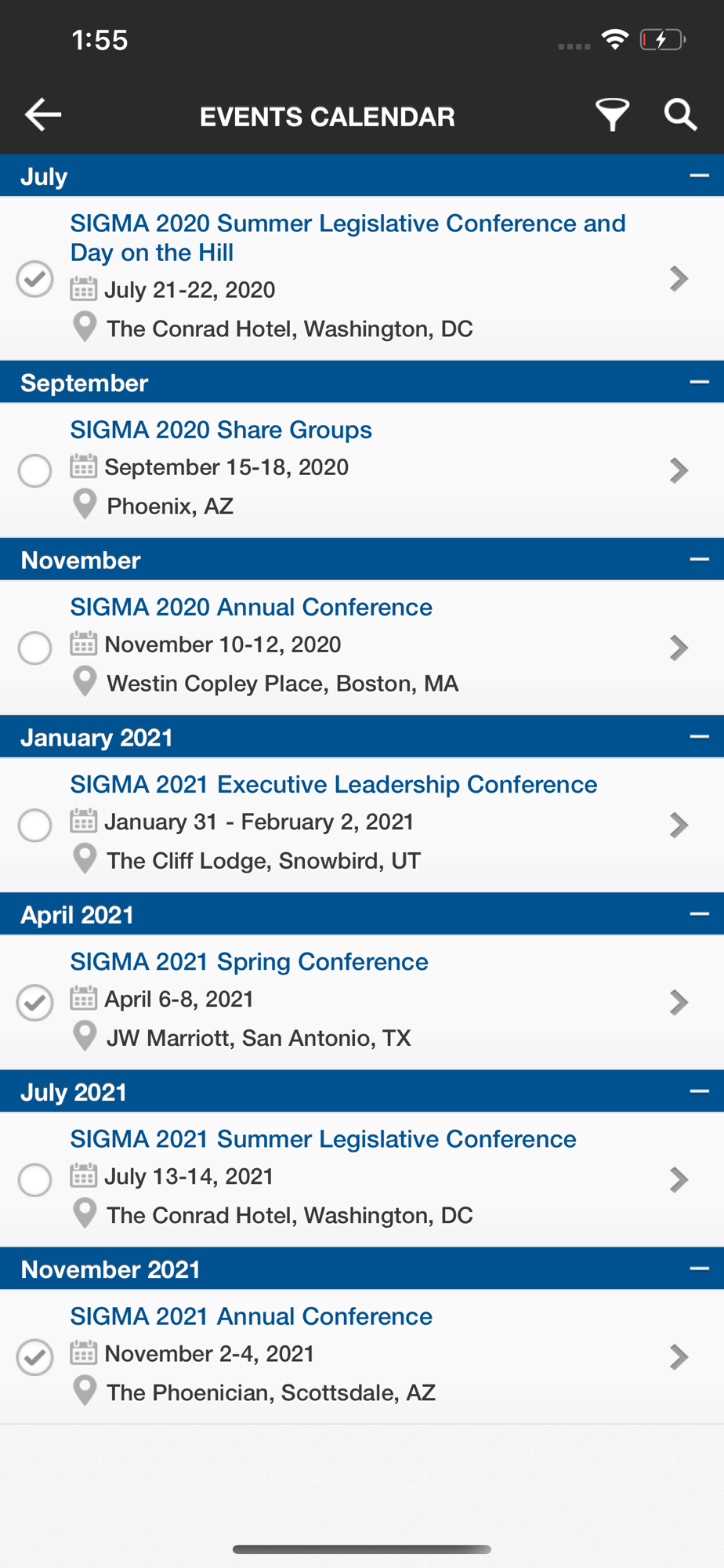Uncheck the SIGMA 2021 Annual Conference

[35, 1357]
